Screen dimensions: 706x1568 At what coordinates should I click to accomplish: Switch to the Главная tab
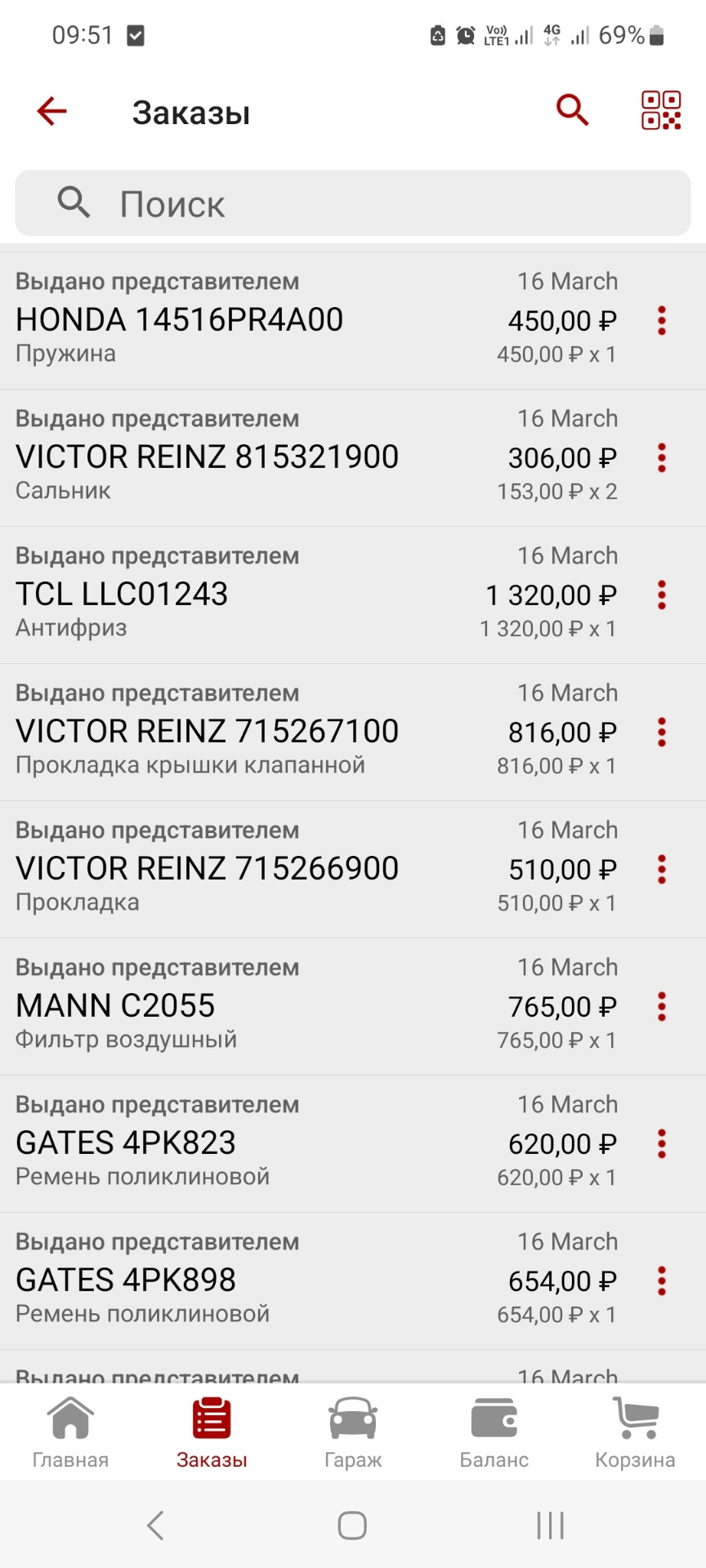tap(70, 1432)
